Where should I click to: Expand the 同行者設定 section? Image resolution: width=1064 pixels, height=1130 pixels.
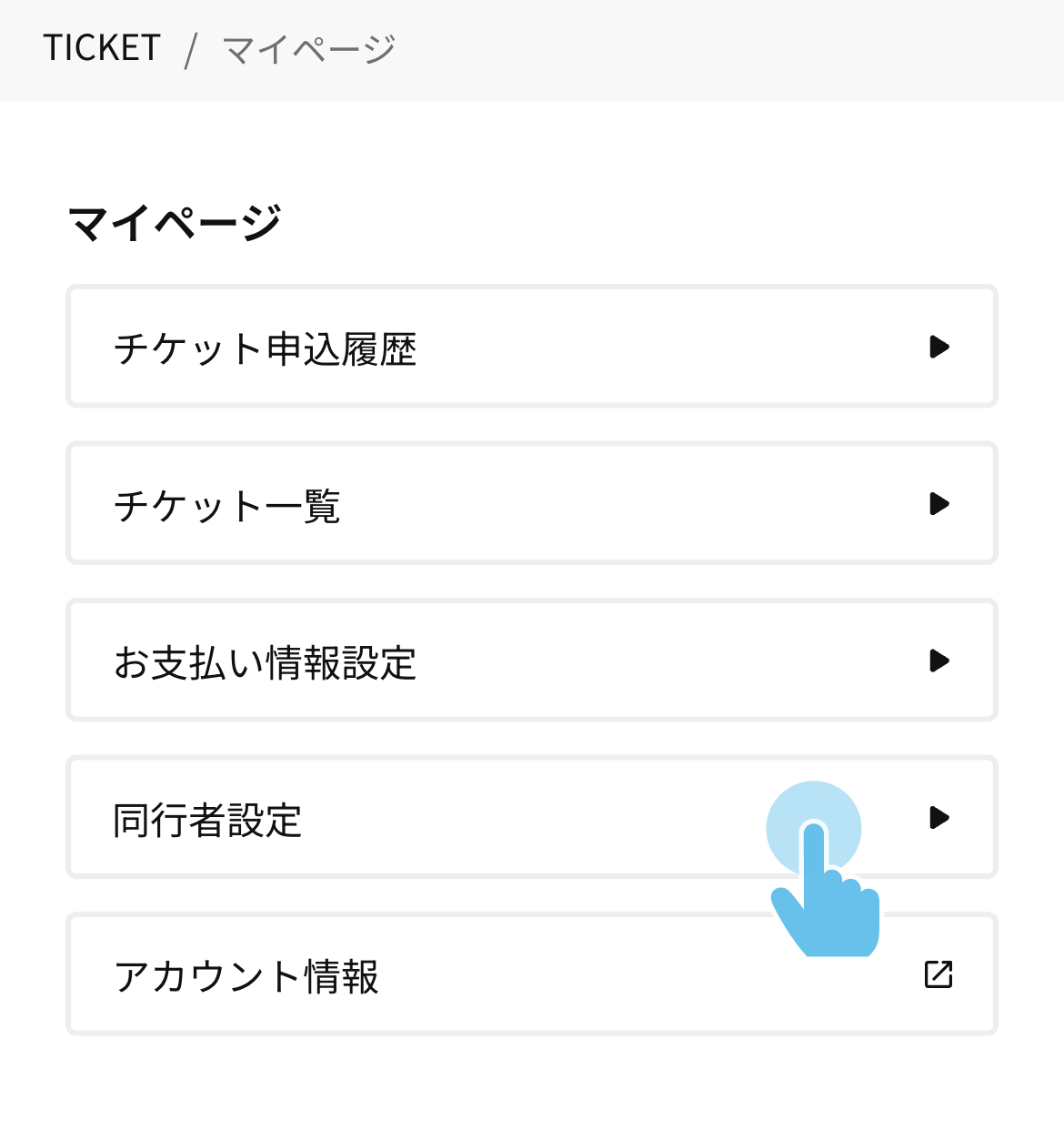point(531,817)
